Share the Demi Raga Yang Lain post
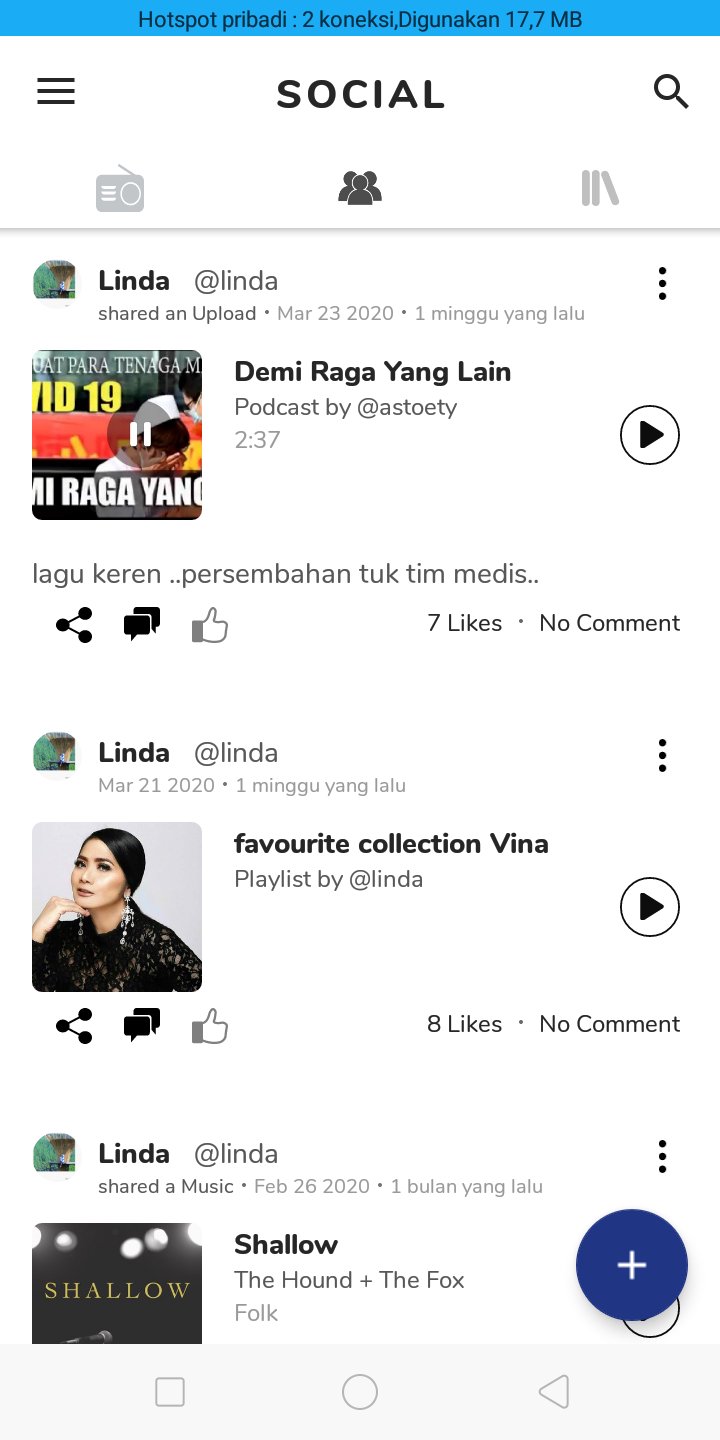Viewport: 720px width, 1440px height. pos(74,625)
